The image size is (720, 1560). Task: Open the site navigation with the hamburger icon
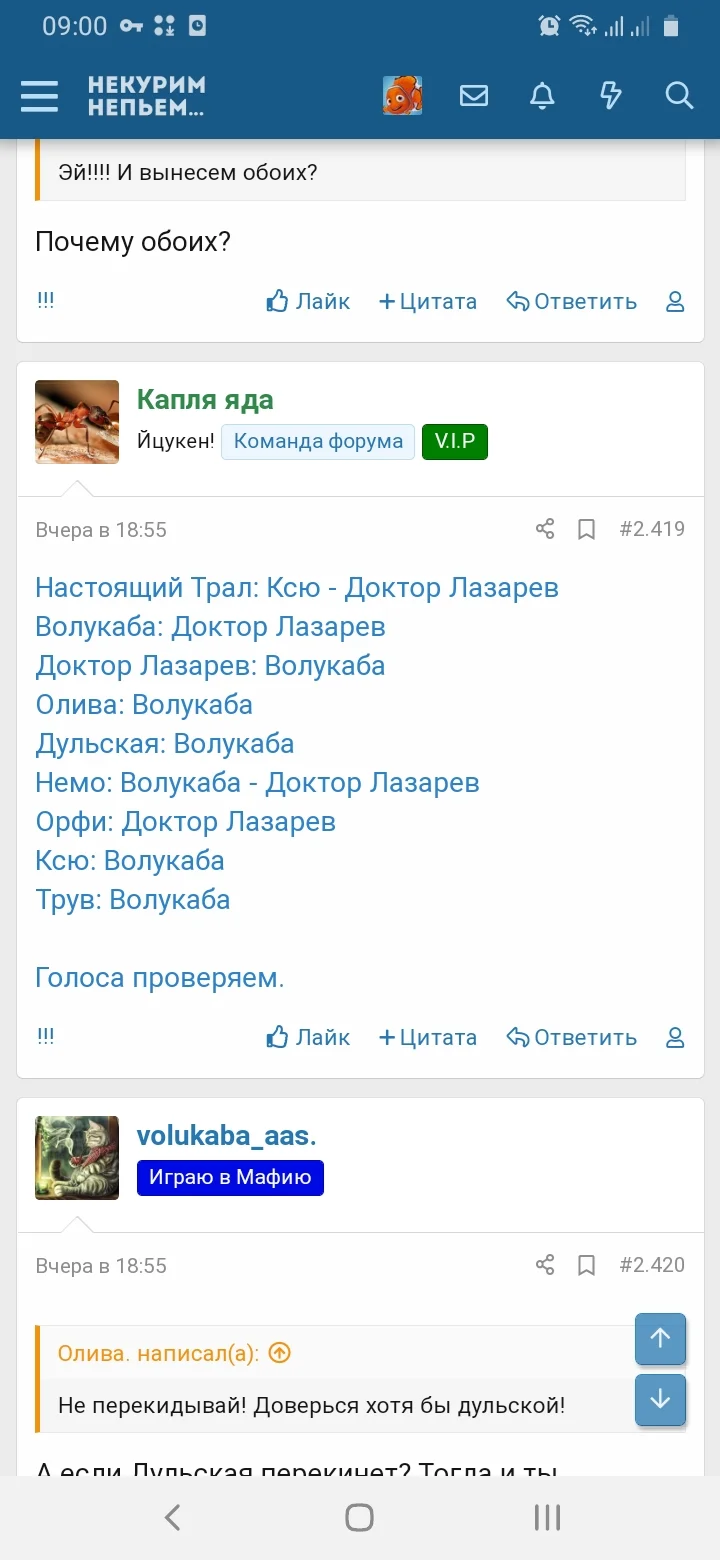[x=39, y=96]
